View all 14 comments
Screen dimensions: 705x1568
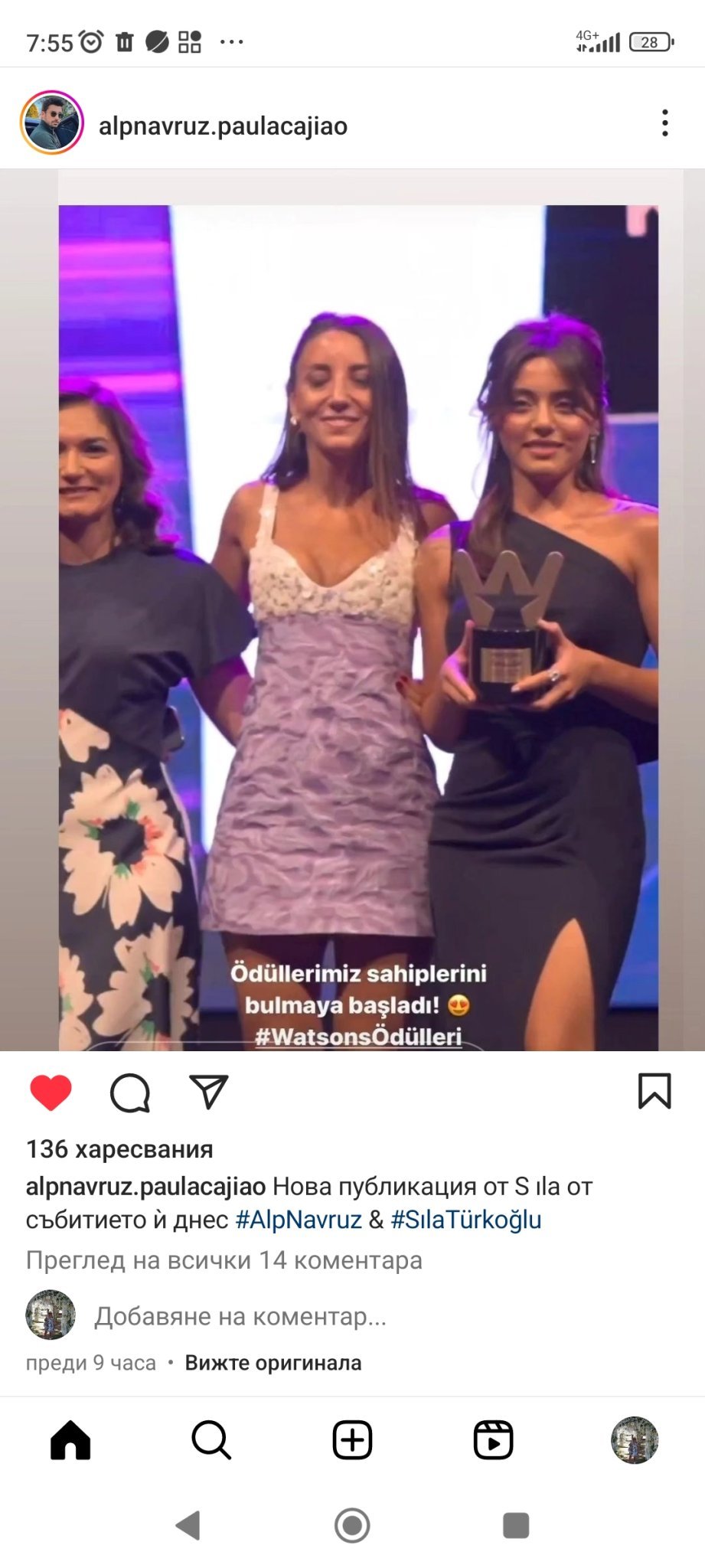[x=224, y=1259]
